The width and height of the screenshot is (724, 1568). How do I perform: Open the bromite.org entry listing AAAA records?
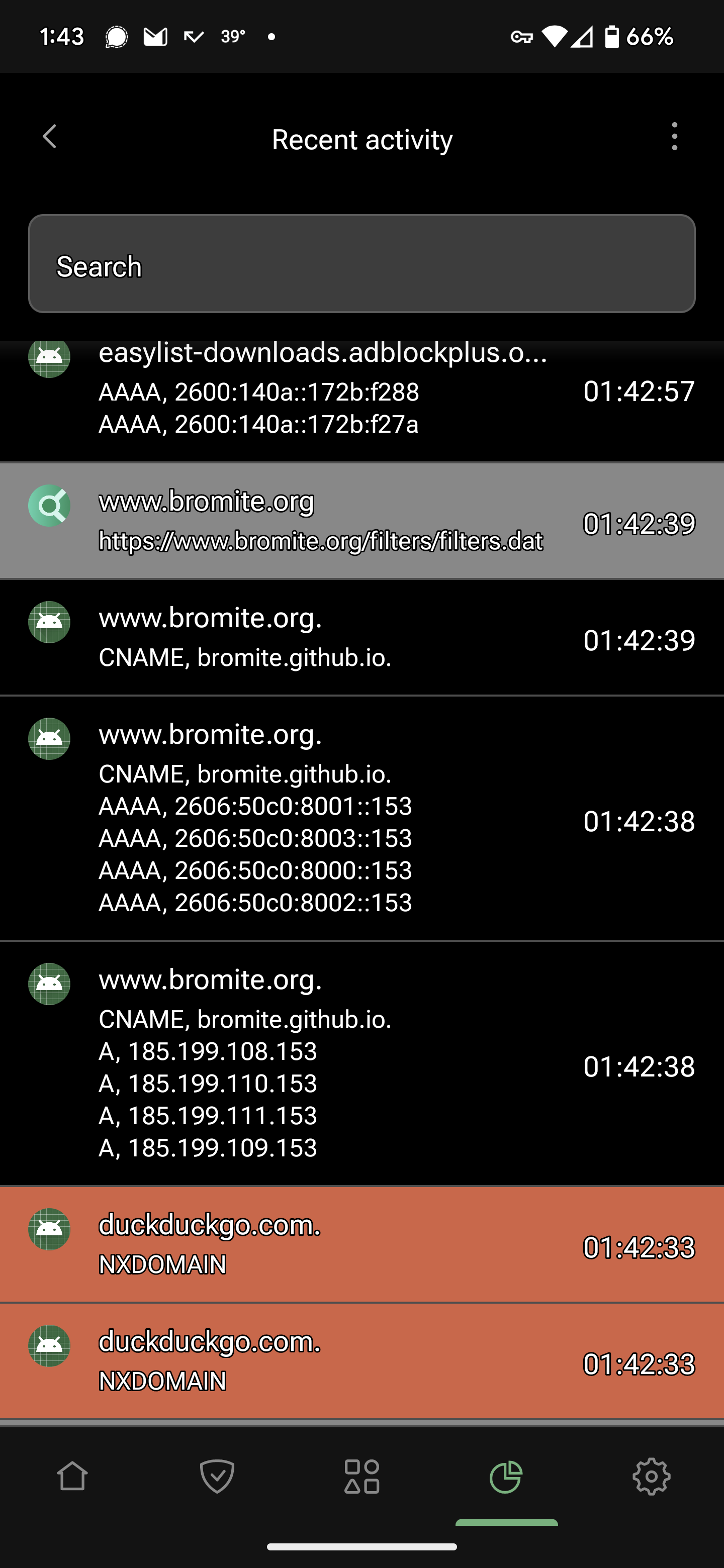coord(361,822)
